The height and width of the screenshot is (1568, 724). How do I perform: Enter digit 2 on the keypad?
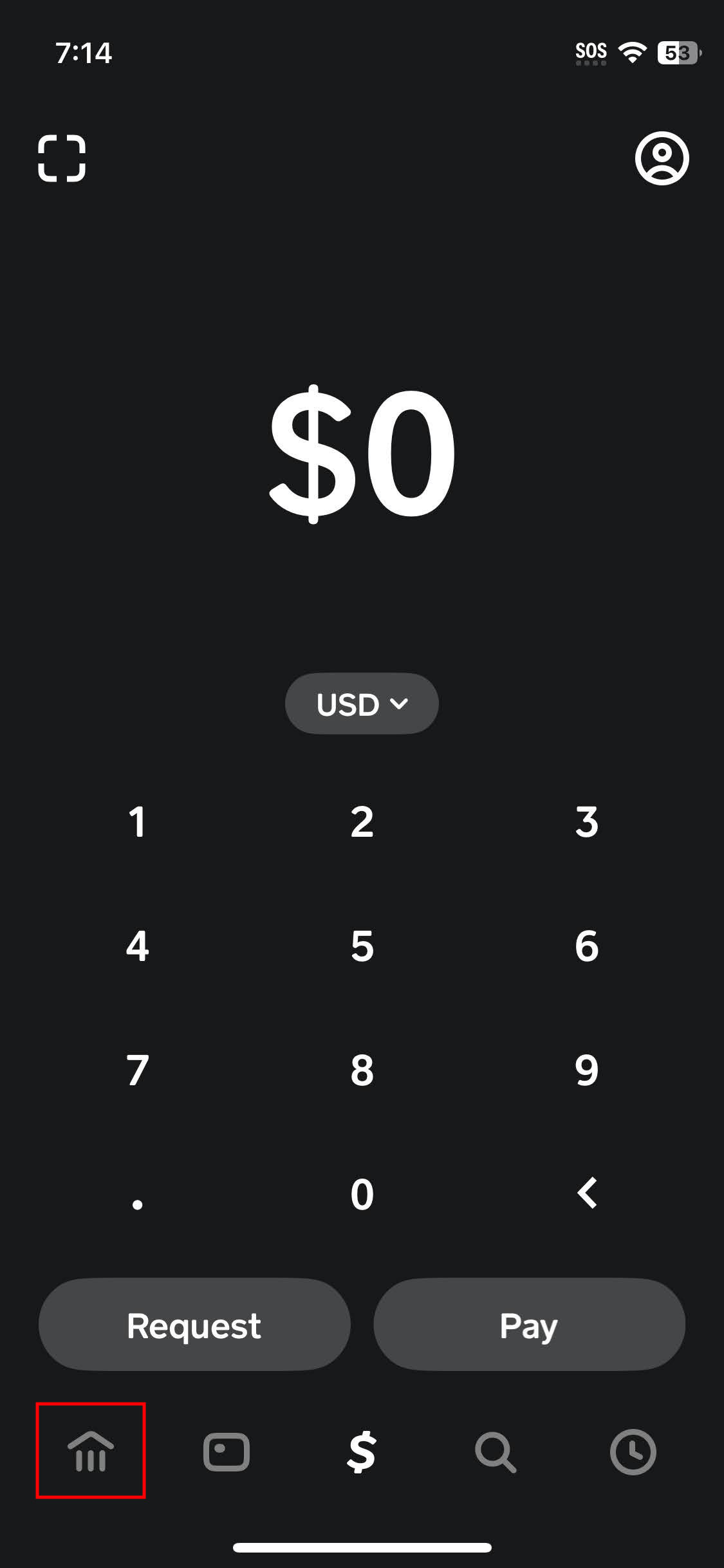tap(362, 822)
